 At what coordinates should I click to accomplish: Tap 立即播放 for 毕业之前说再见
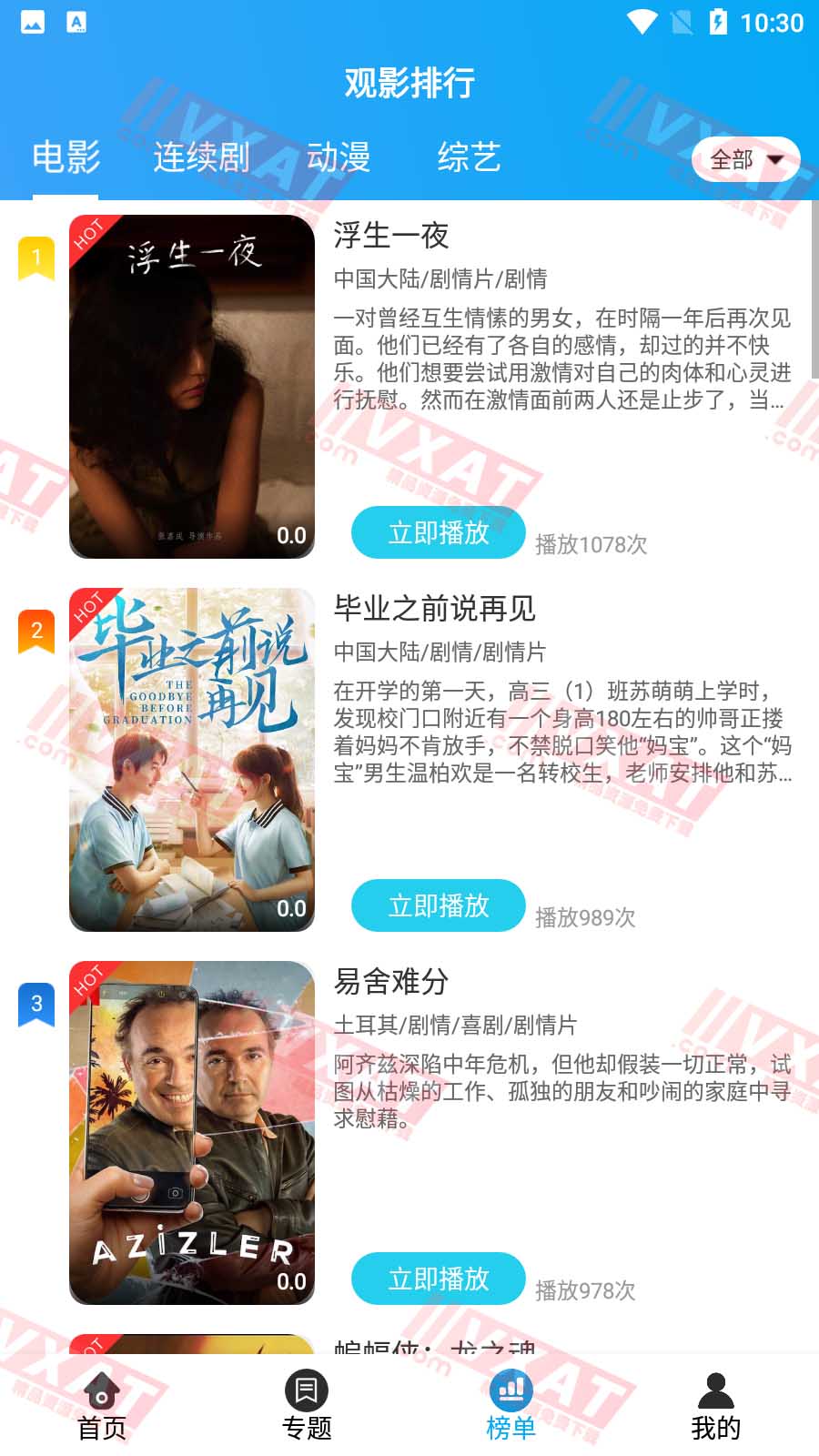(x=439, y=906)
